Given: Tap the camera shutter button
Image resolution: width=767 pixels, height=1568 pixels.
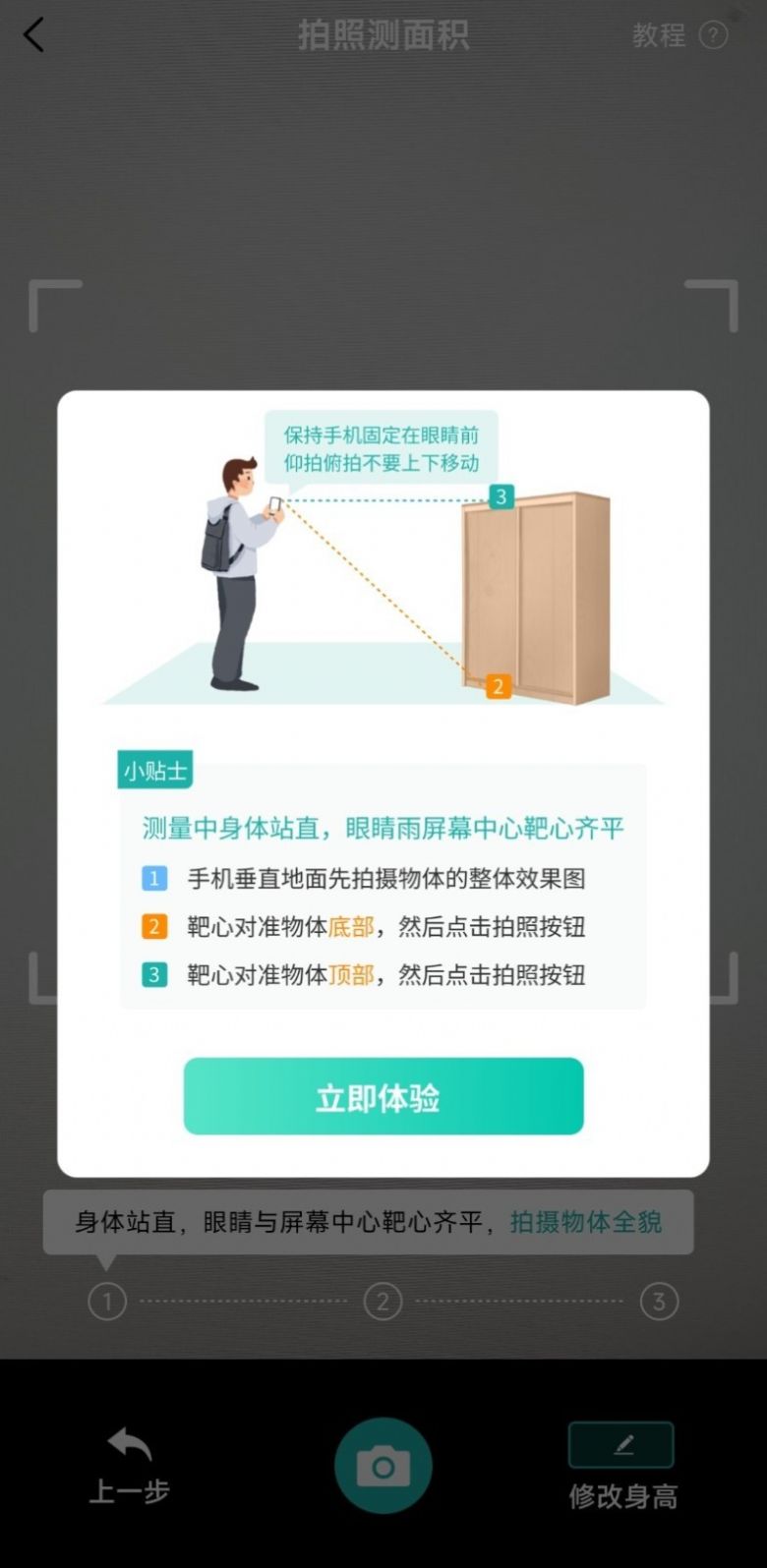Looking at the screenshot, I should (x=383, y=1466).
